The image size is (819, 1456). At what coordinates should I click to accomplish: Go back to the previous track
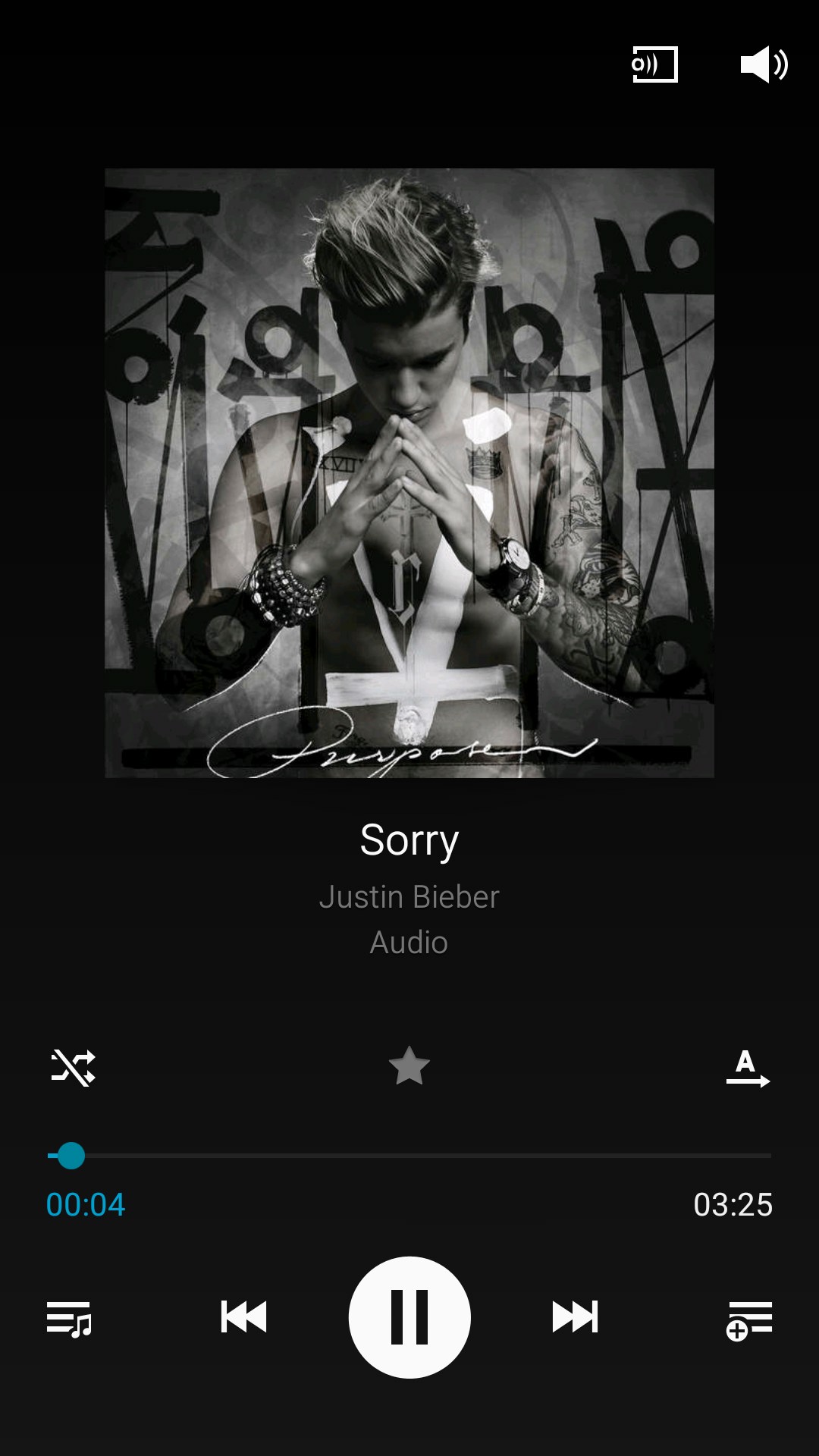(x=243, y=1316)
